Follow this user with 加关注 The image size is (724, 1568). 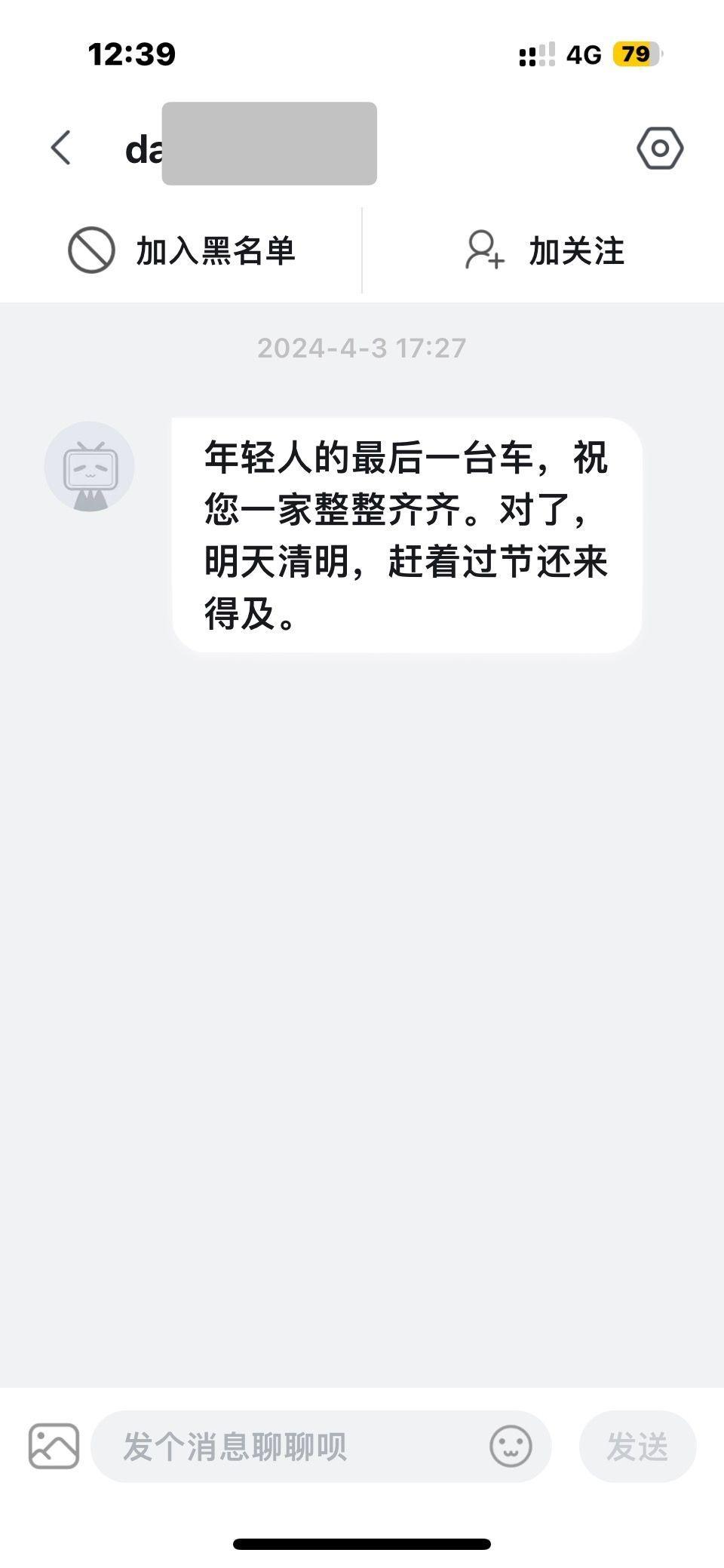coord(544,251)
